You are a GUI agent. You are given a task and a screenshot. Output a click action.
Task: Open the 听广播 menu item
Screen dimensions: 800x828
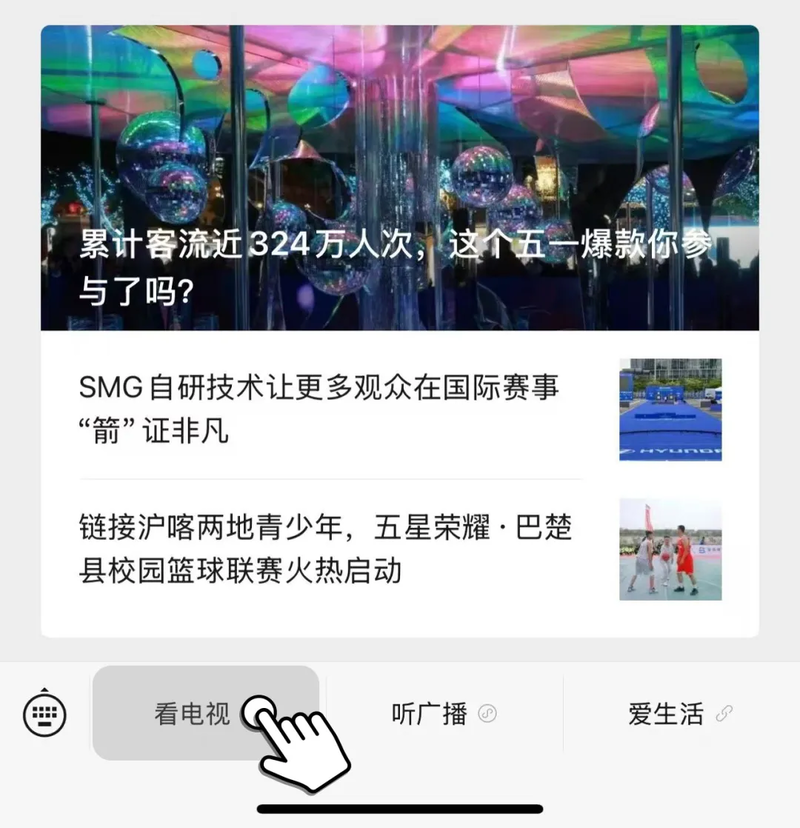coord(443,714)
